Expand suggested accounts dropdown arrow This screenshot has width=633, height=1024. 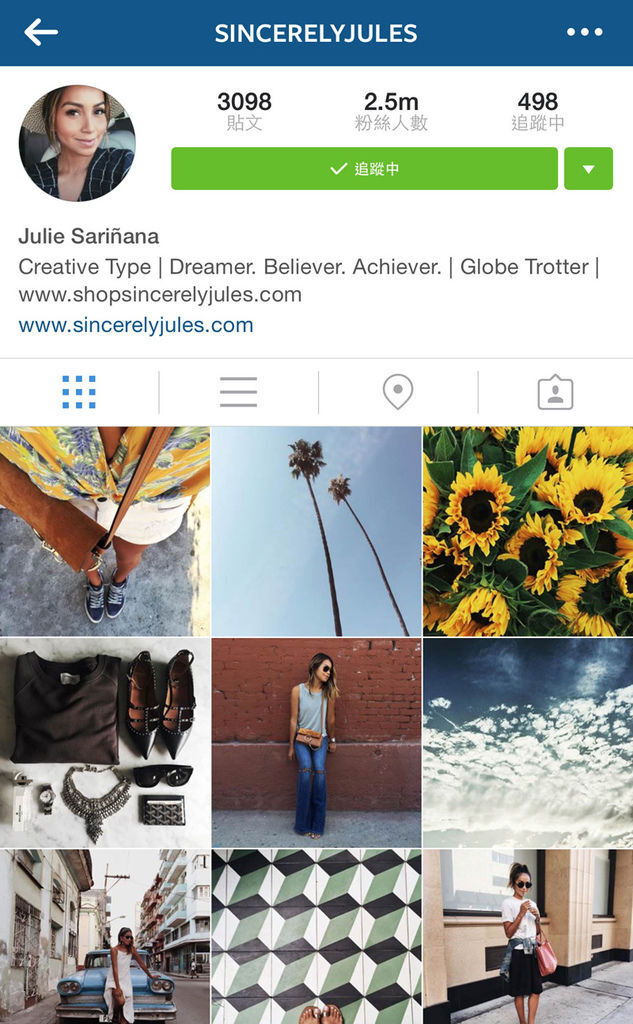[x=588, y=169]
